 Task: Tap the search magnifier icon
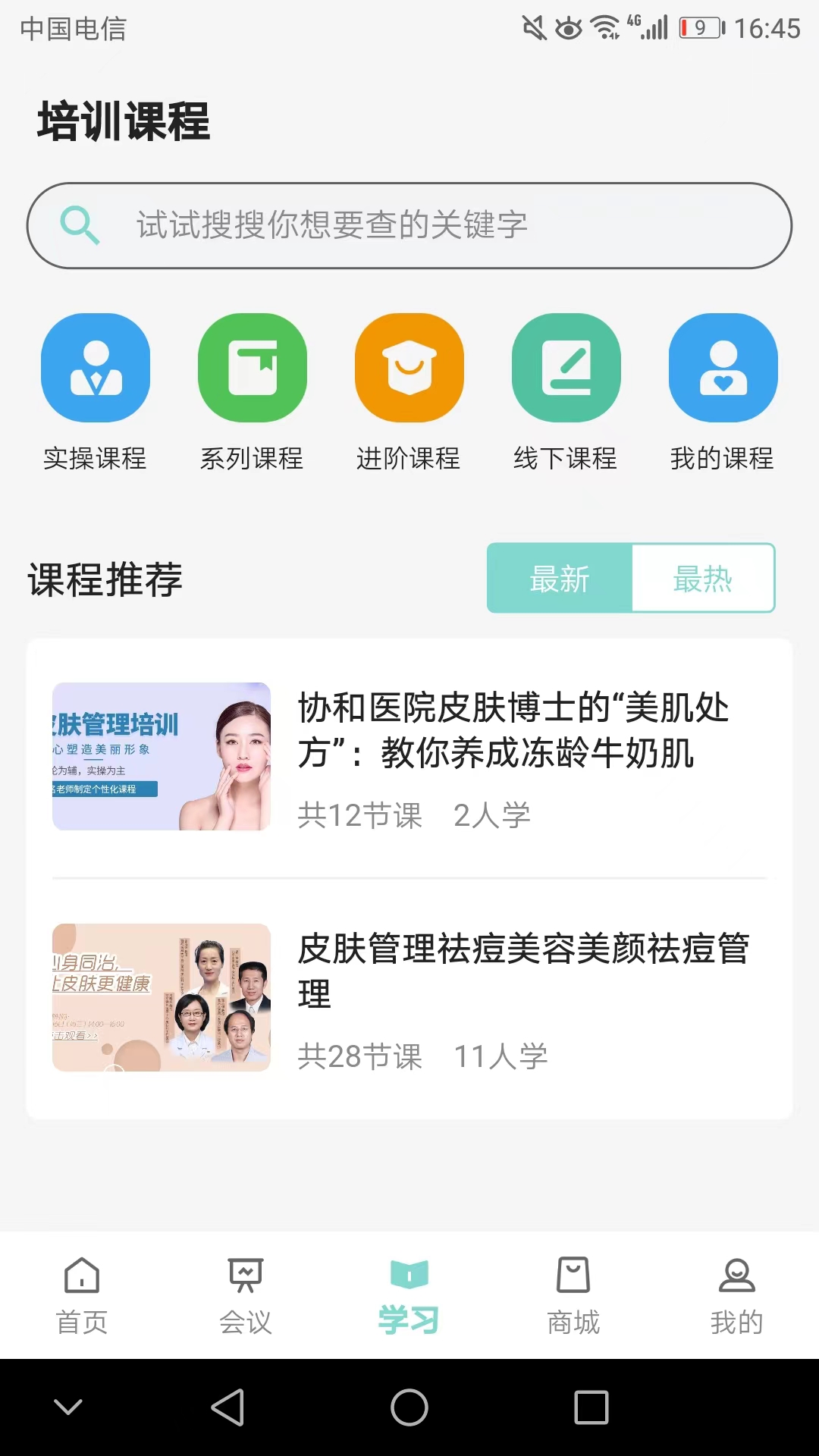(x=81, y=224)
